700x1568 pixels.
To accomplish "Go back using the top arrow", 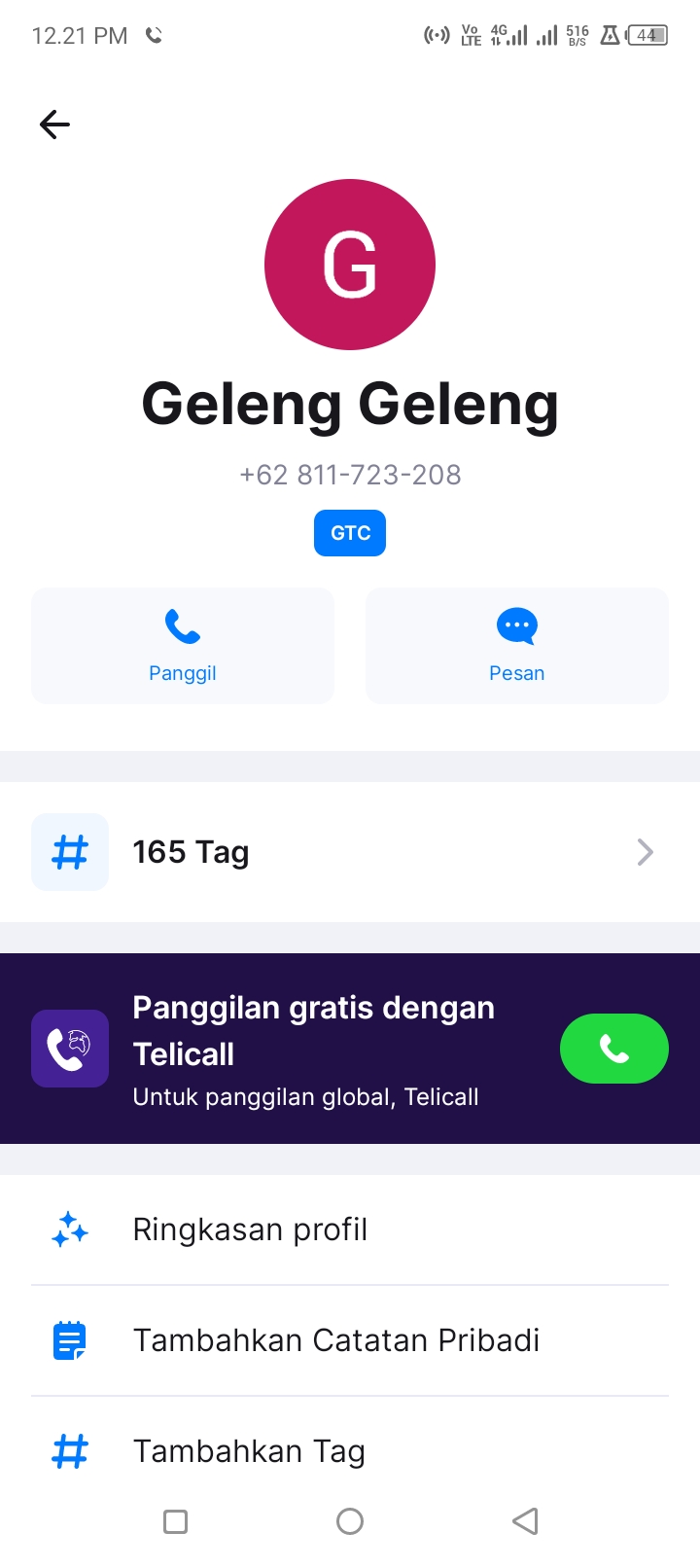I will pyautogui.click(x=54, y=125).
